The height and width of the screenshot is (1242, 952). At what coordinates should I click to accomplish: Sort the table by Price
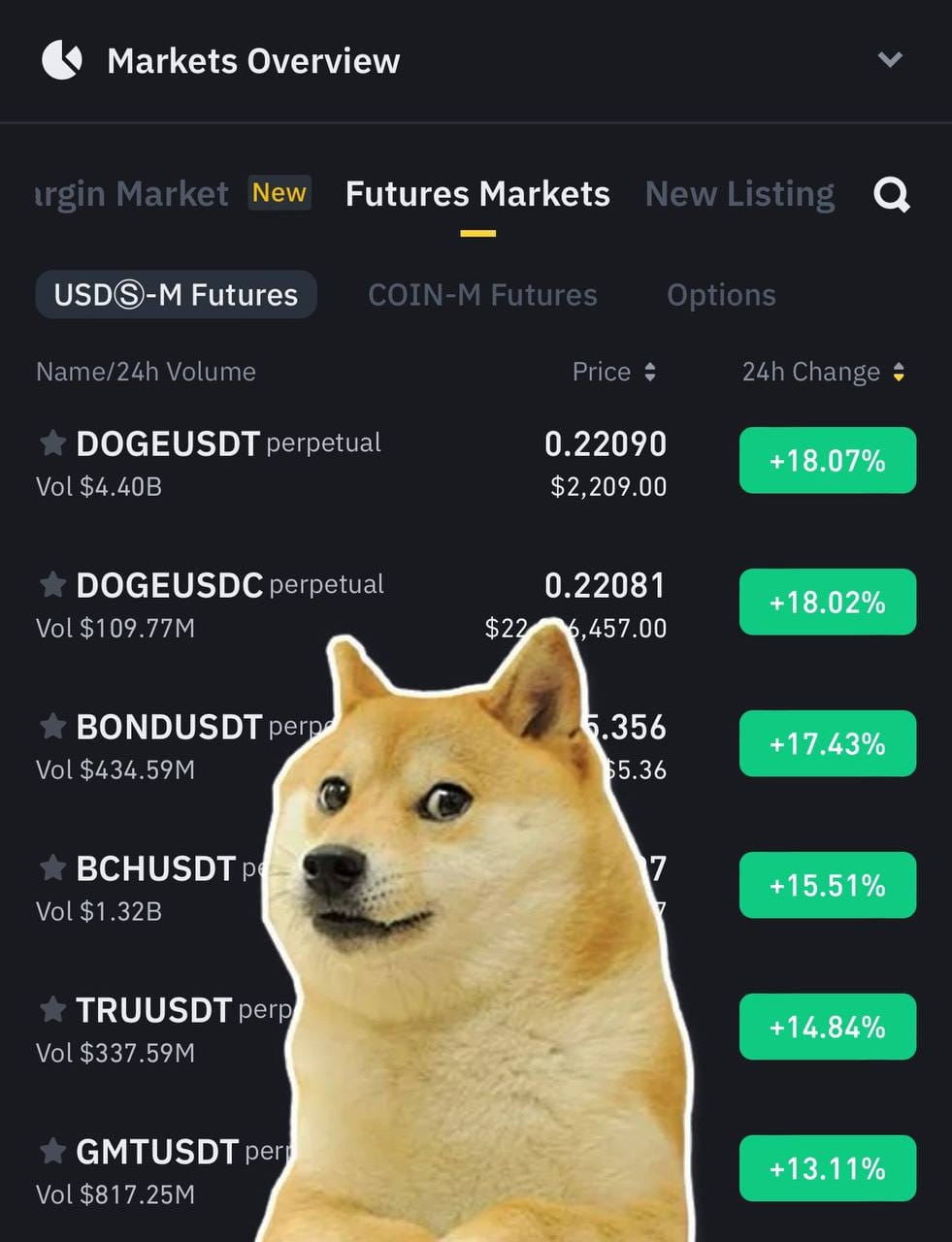coord(615,372)
